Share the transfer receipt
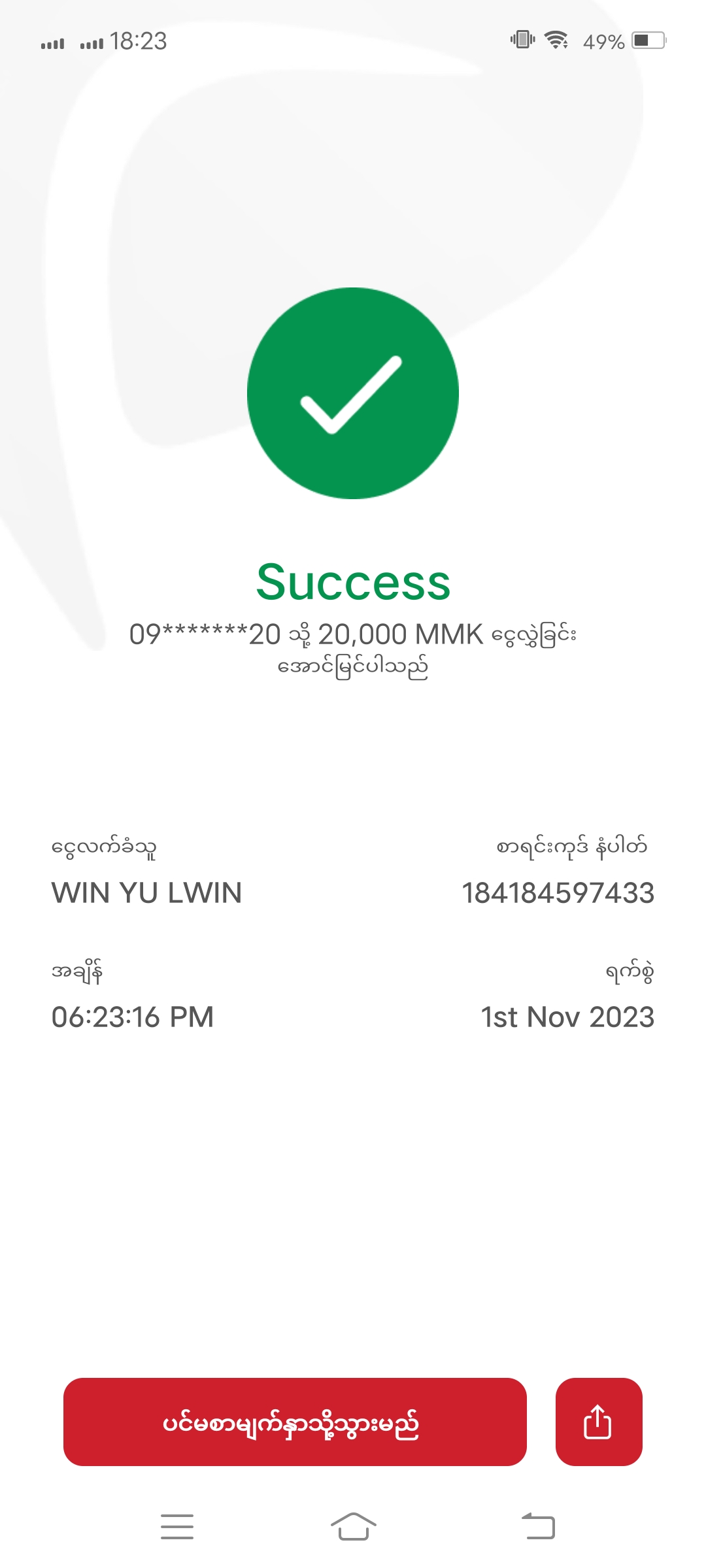Image resolution: width=706 pixels, height=1568 pixels. tap(598, 1422)
